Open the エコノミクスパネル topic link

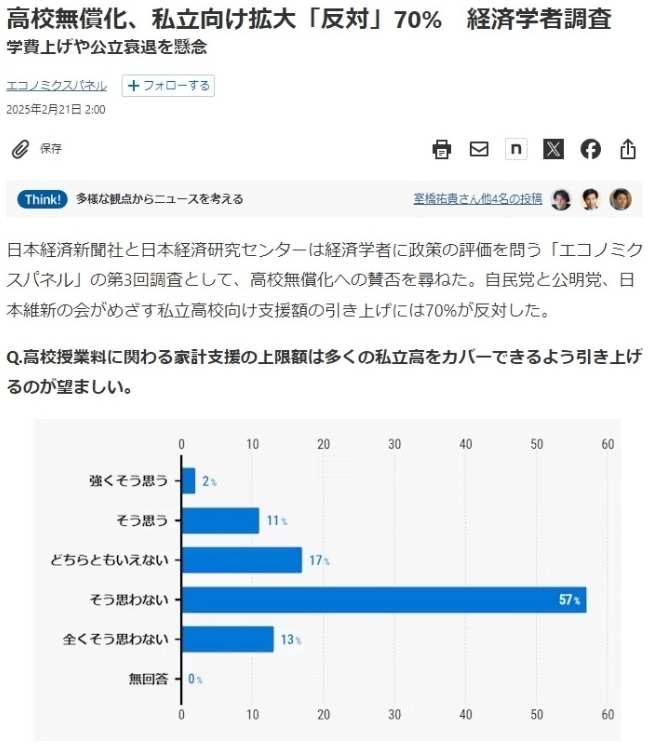pos(56,86)
